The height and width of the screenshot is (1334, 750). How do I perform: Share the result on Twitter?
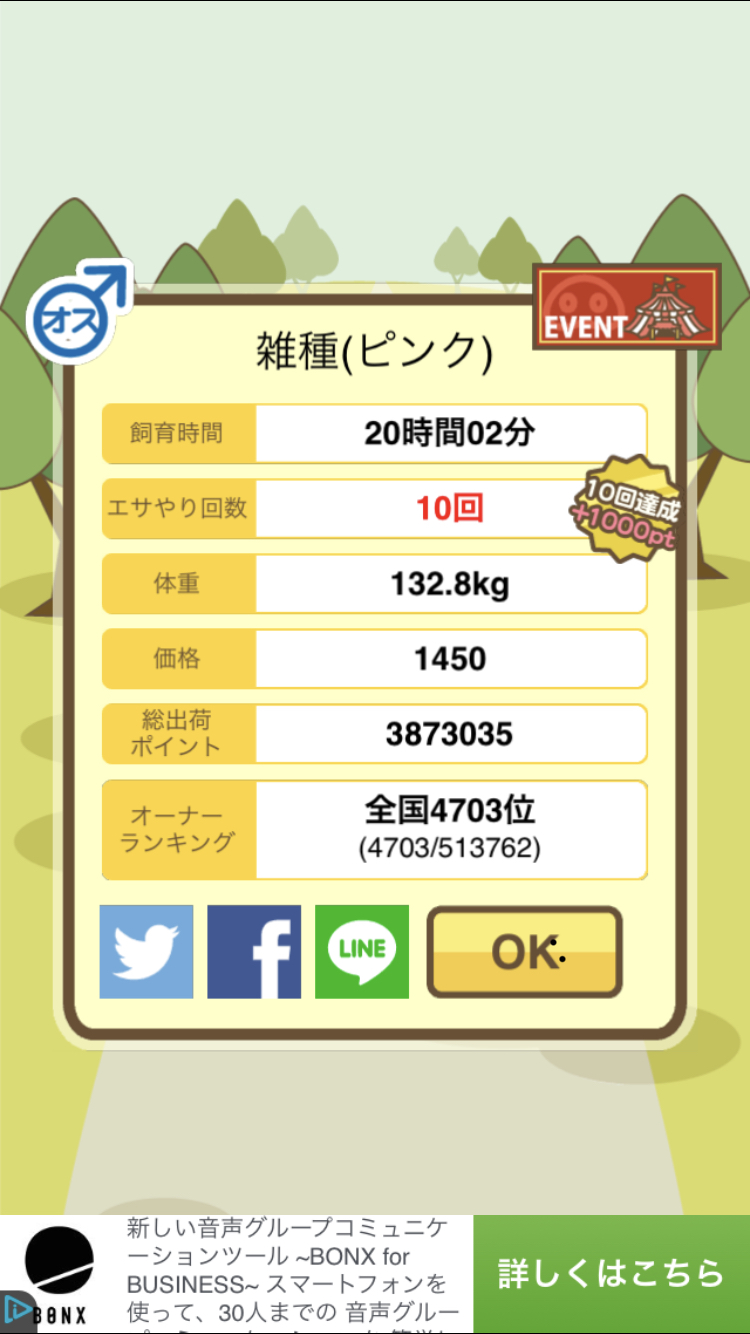(x=146, y=951)
